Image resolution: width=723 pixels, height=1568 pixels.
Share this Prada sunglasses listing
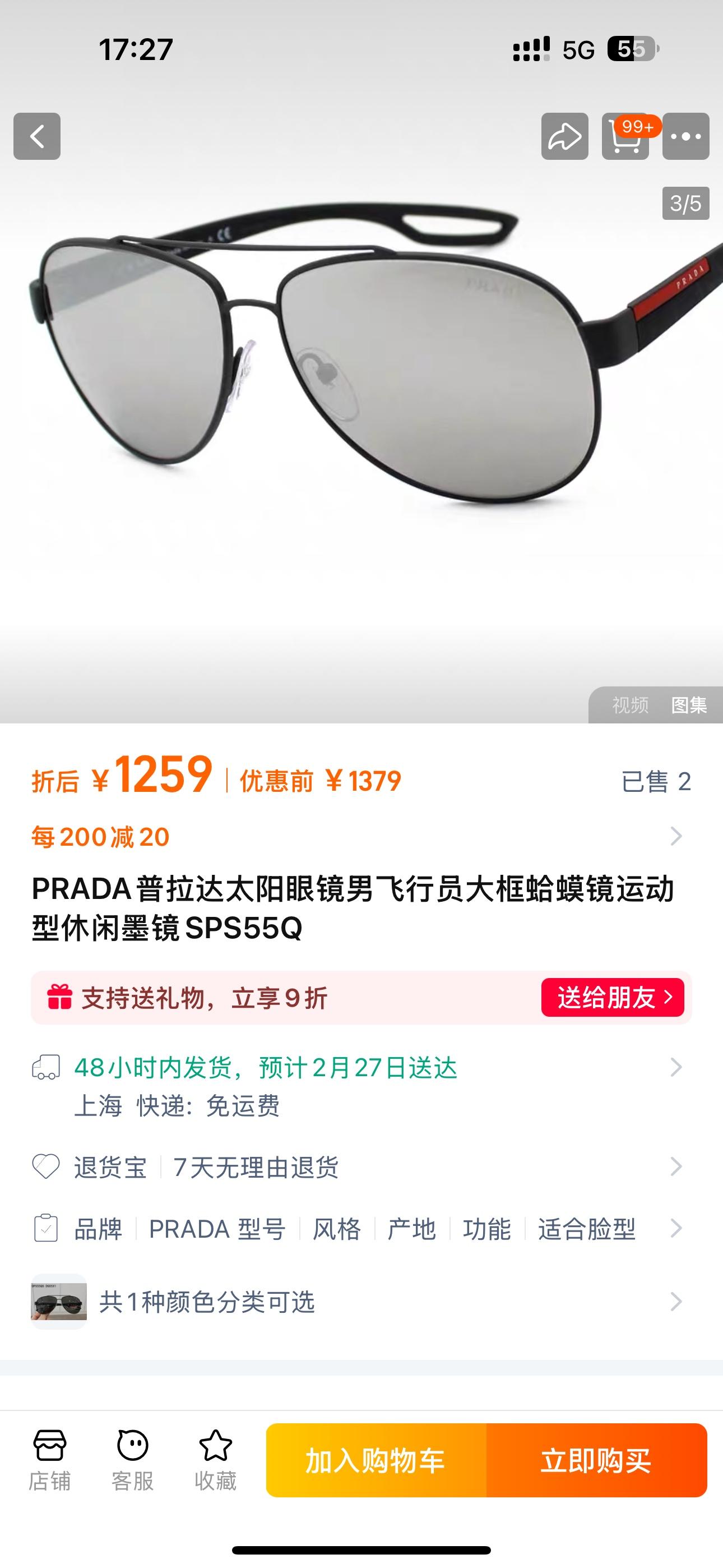[564, 136]
